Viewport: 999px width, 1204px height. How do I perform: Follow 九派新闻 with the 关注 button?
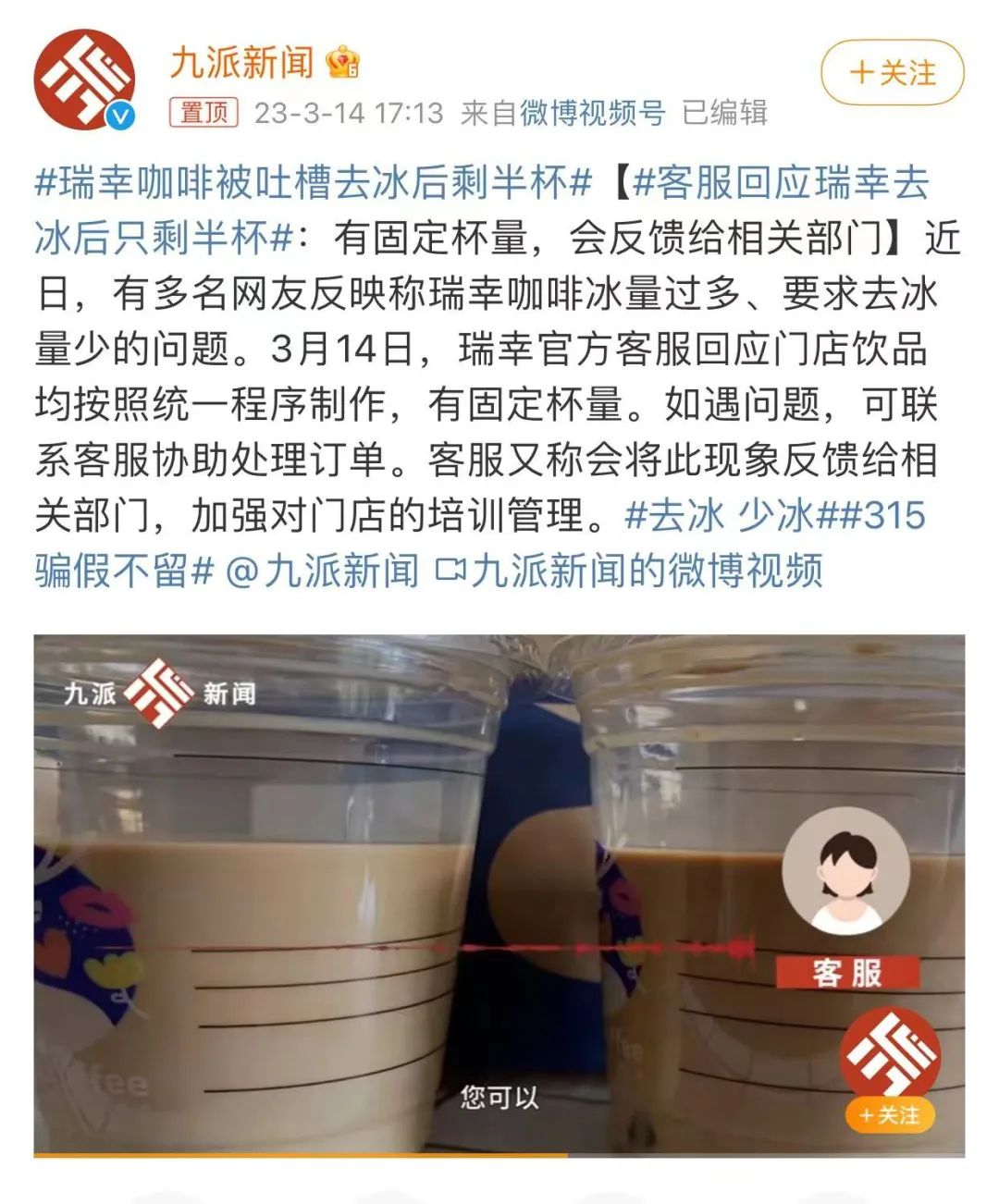pyautogui.click(x=892, y=72)
